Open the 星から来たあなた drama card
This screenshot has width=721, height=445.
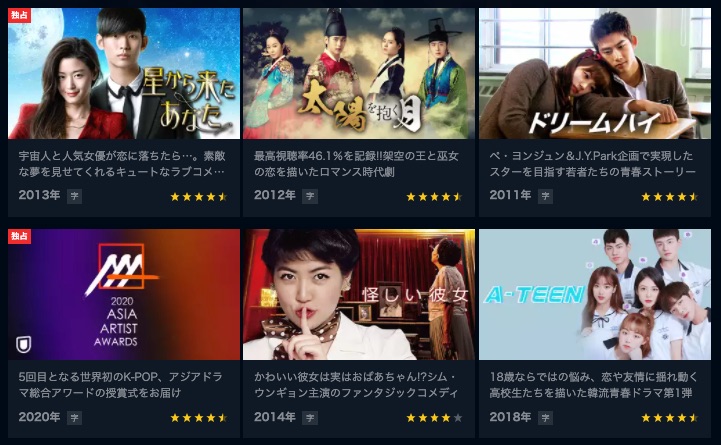coord(124,75)
